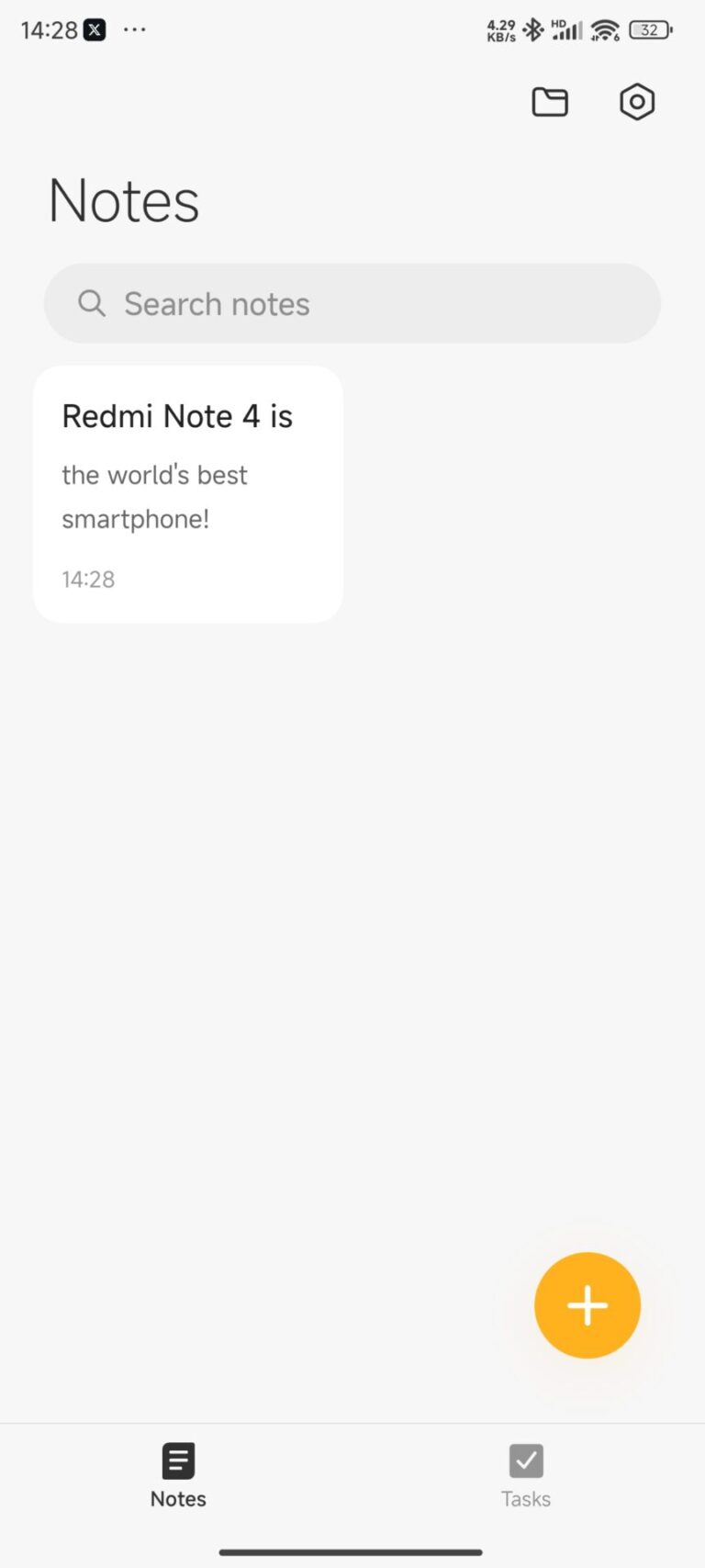Tap the Bluetooth icon in status bar
The width and height of the screenshot is (705, 1568).
(x=533, y=29)
